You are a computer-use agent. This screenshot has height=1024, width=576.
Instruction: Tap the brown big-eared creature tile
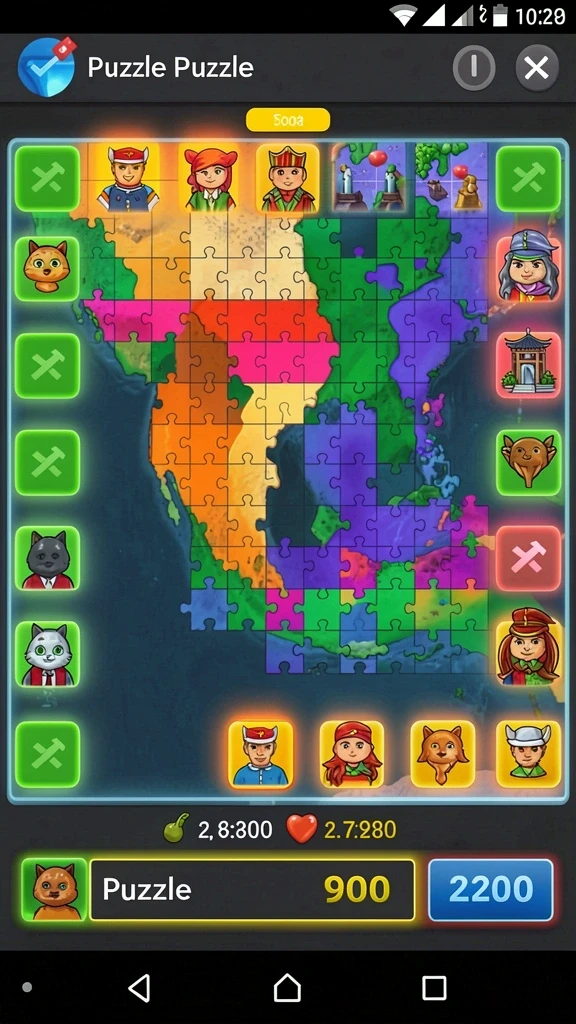(528, 462)
